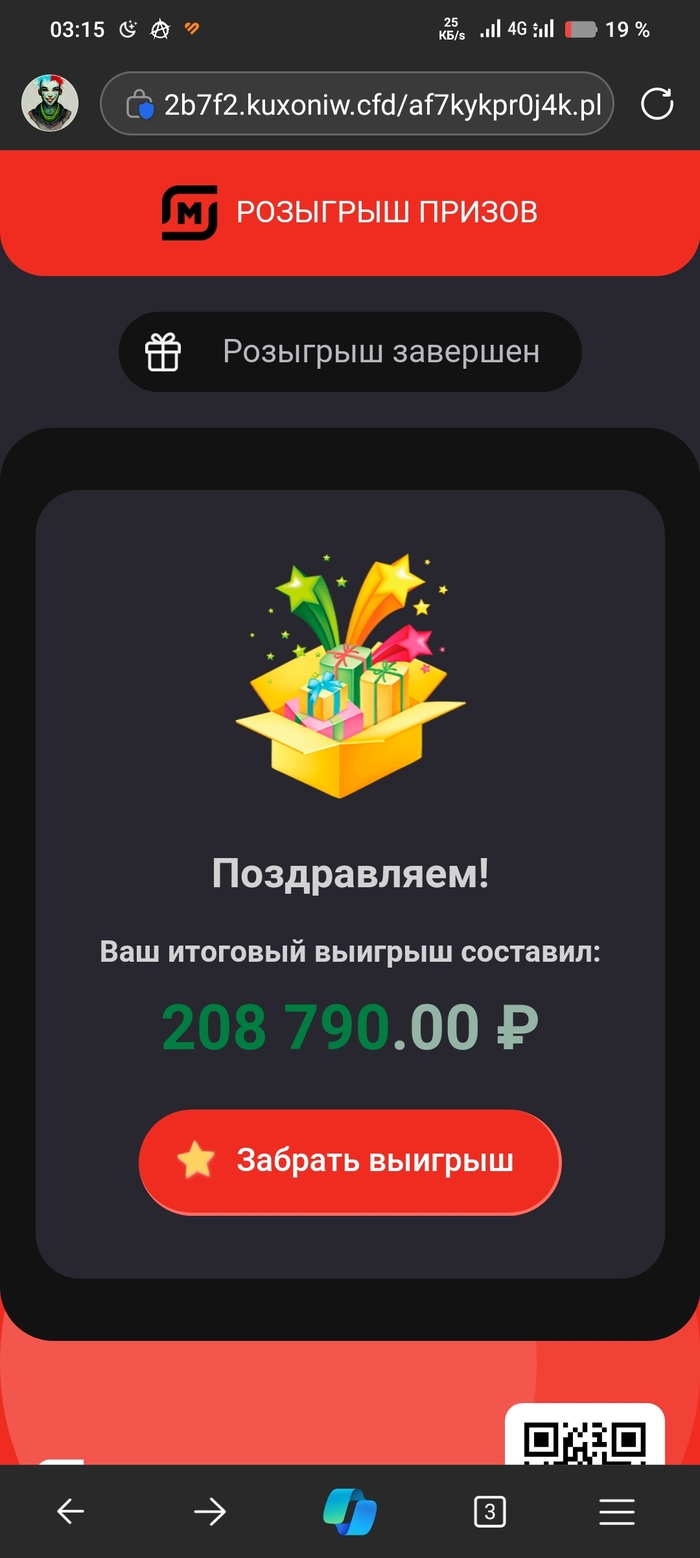Open the browser hamburger menu

coord(617,1512)
